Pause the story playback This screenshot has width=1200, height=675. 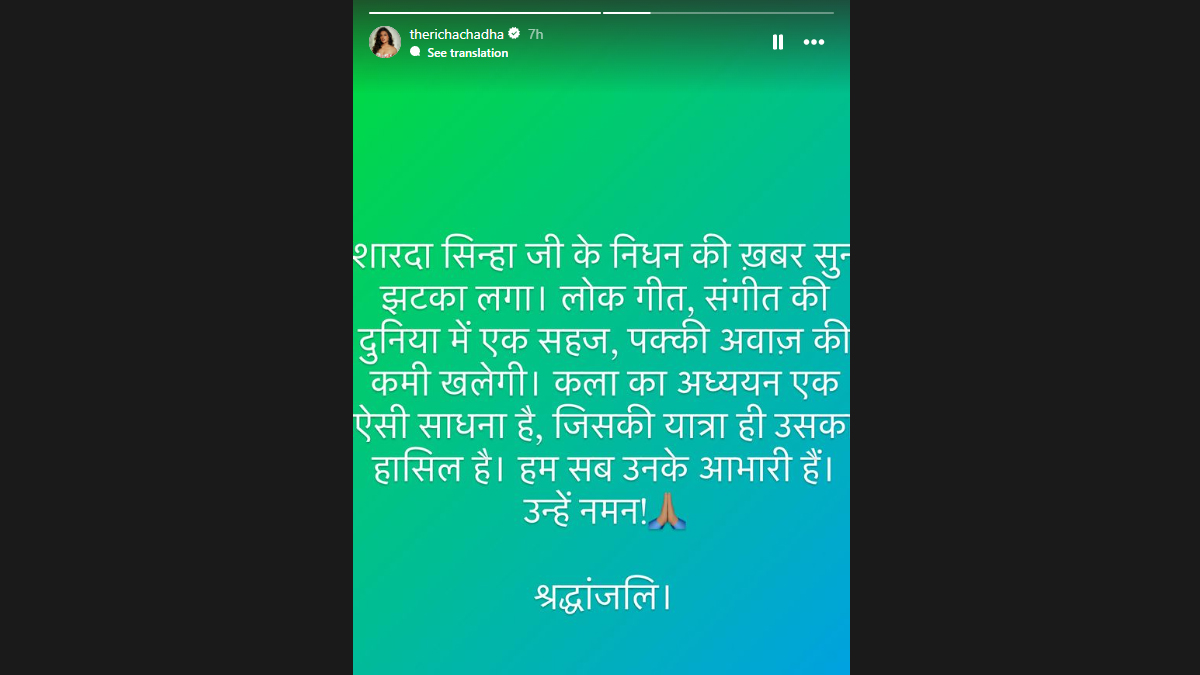point(777,42)
